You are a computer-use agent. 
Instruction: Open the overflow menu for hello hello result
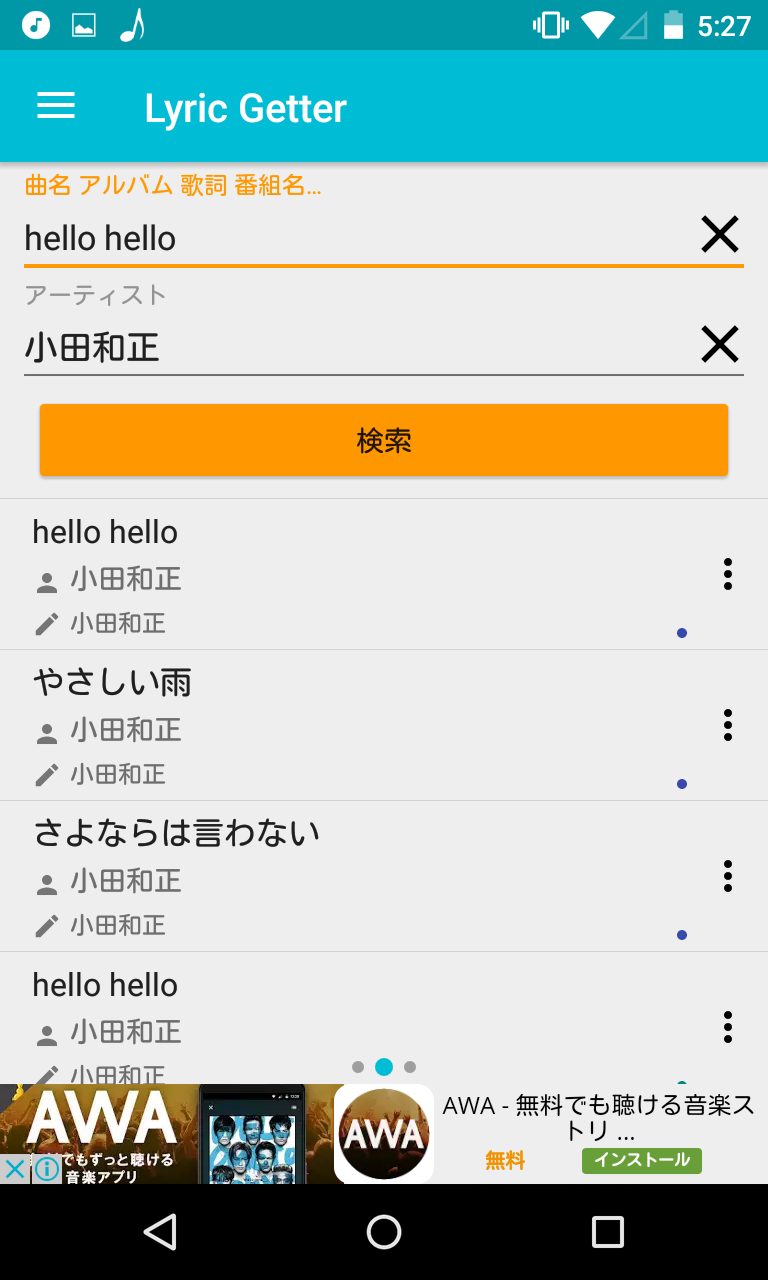pyautogui.click(x=727, y=574)
